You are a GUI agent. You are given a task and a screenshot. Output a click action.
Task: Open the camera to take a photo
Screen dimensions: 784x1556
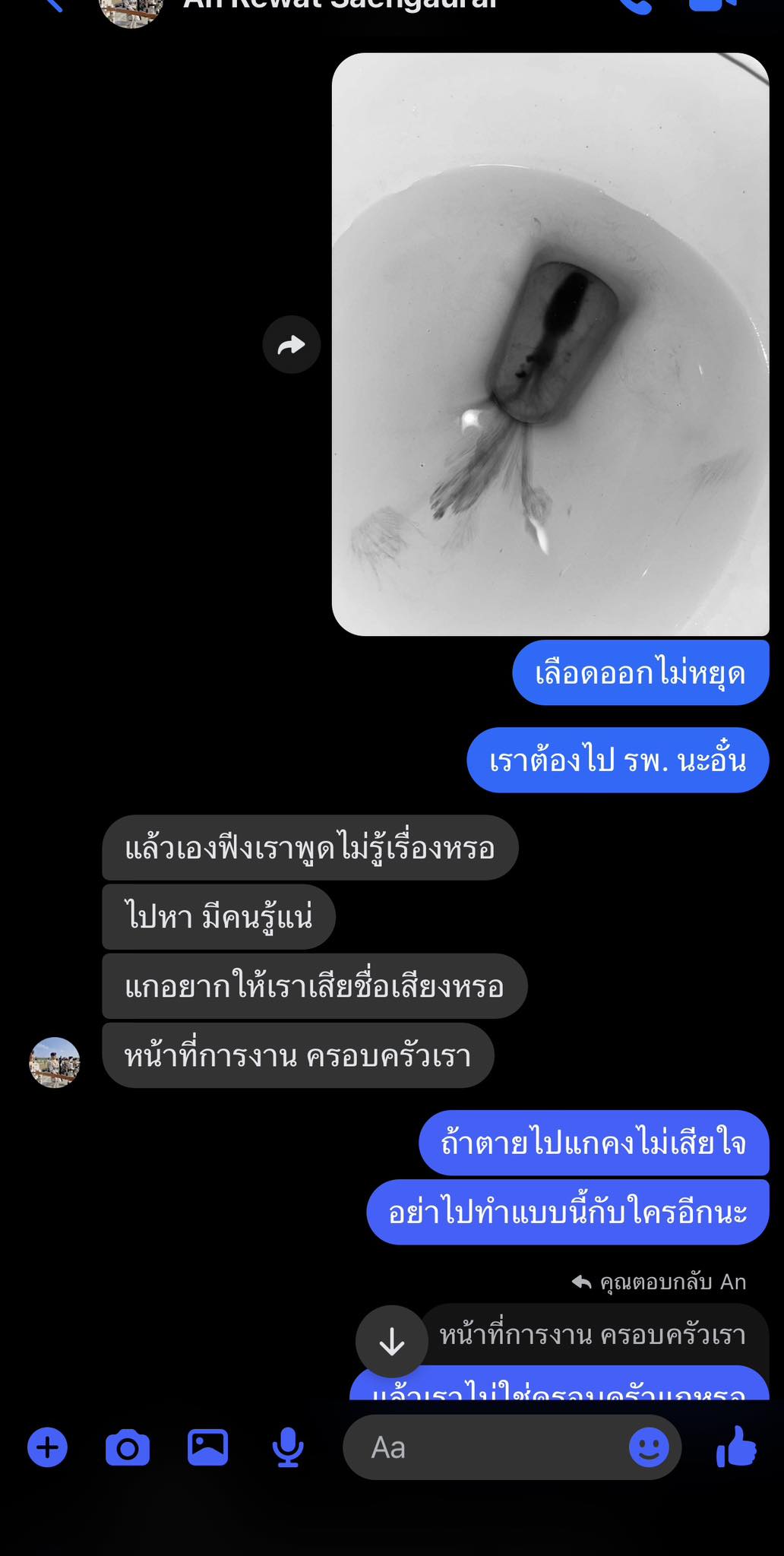[128, 1447]
